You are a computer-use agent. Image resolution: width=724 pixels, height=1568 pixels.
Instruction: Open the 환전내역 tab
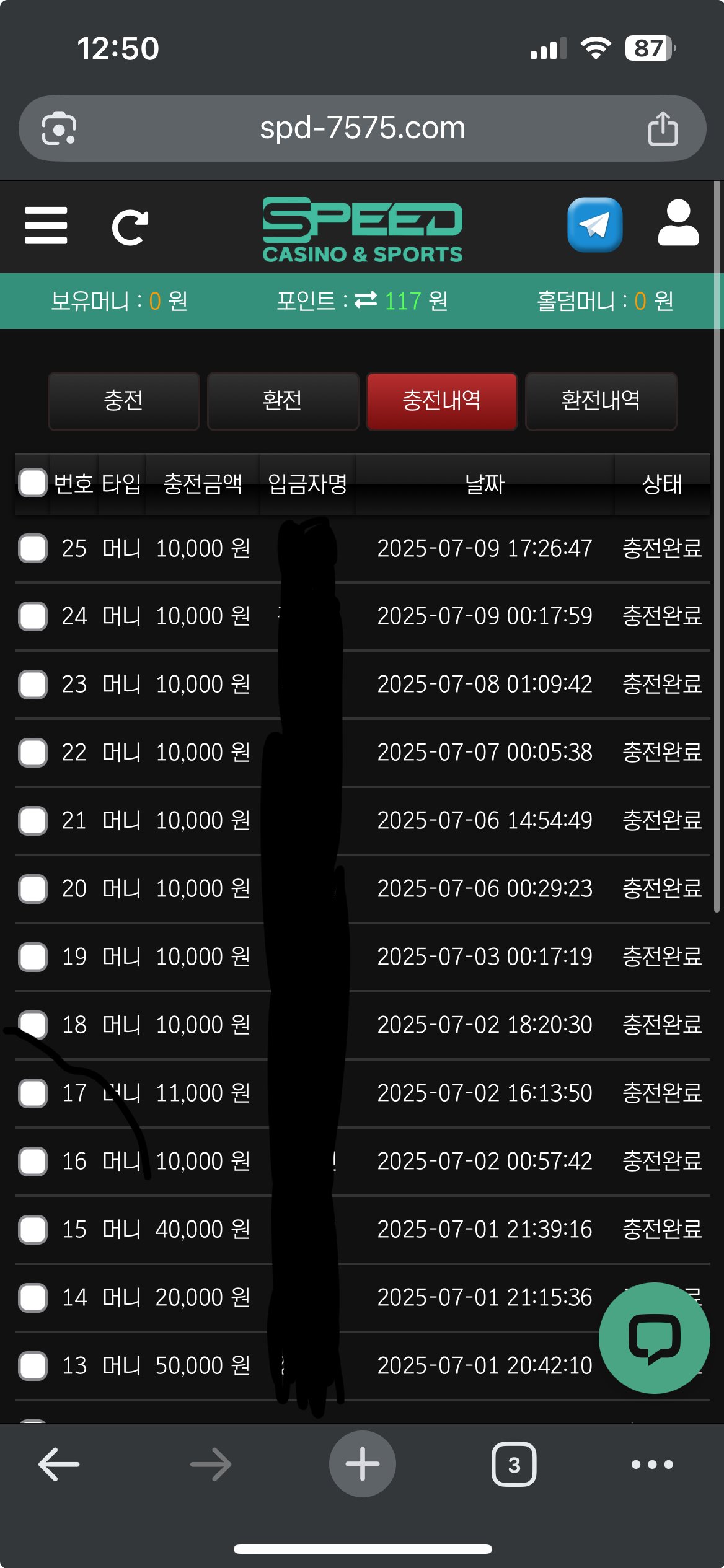coord(601,400)
